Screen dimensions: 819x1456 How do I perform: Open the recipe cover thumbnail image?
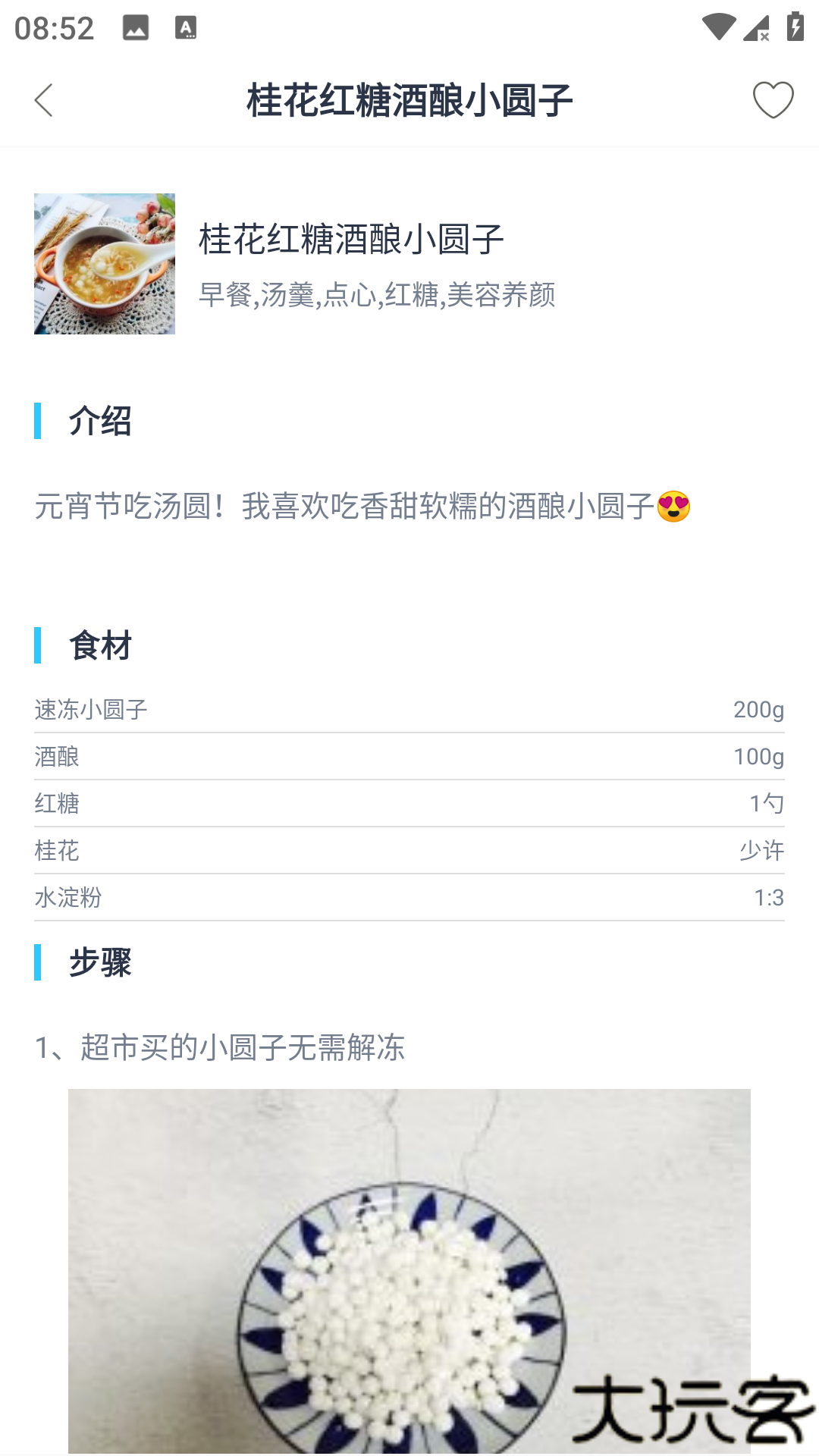coord(105,263)
